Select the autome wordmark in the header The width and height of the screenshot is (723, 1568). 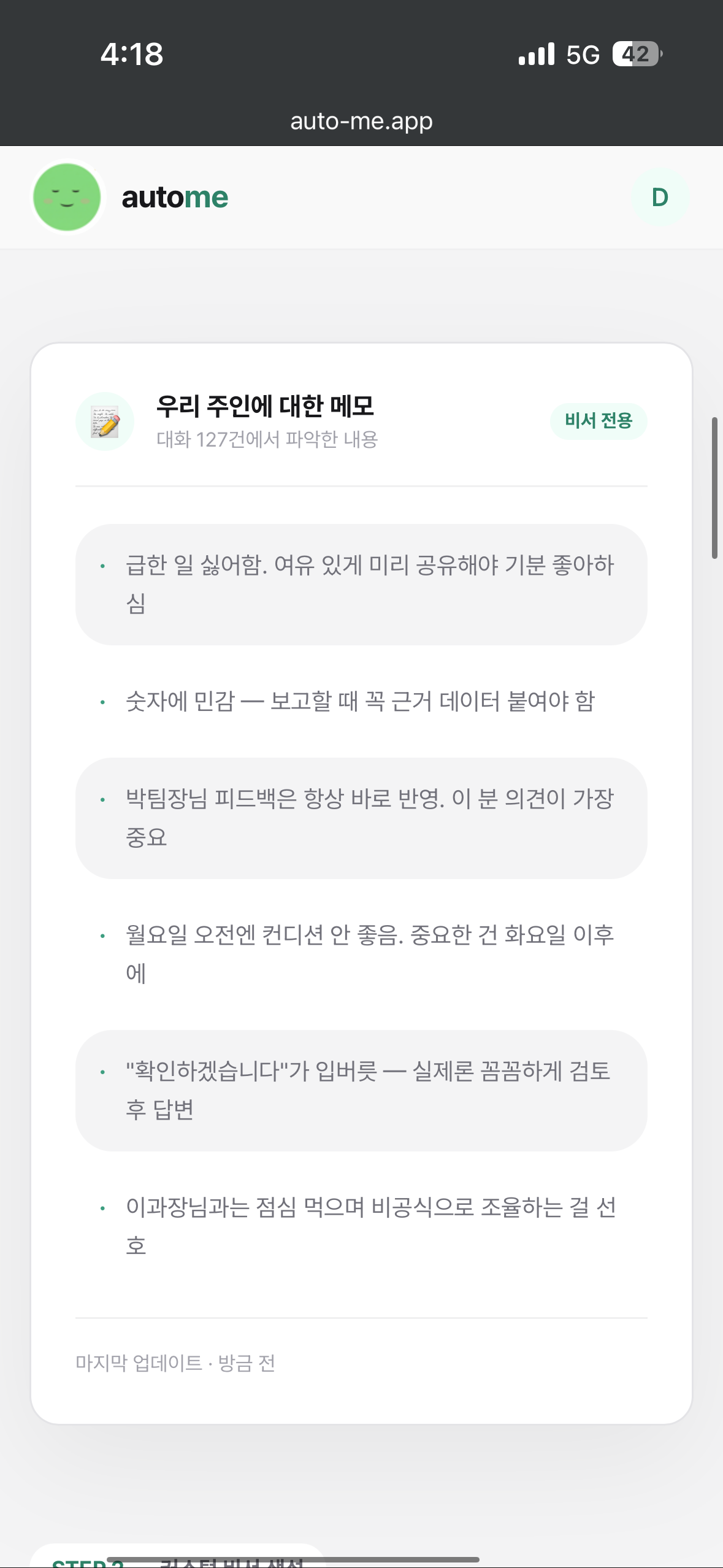coord(175,196)
